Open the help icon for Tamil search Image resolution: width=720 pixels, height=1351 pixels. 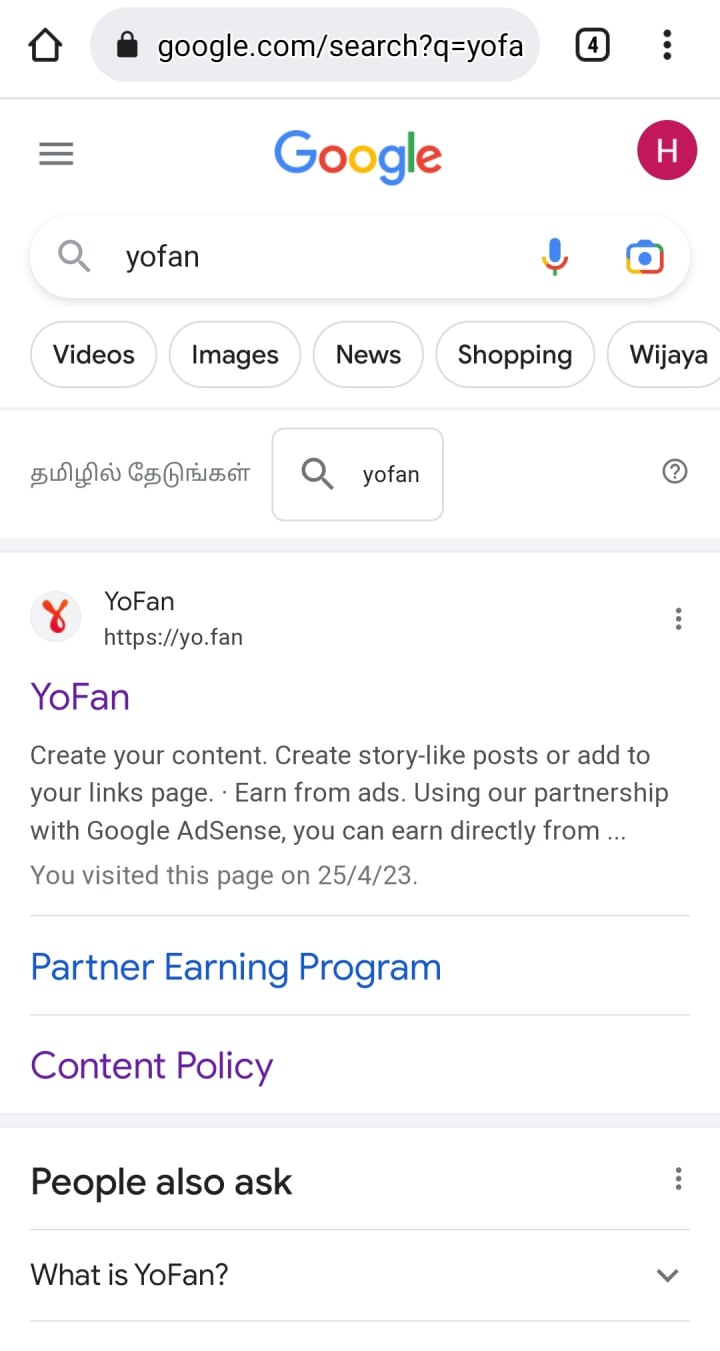click(x=675, y=472)
